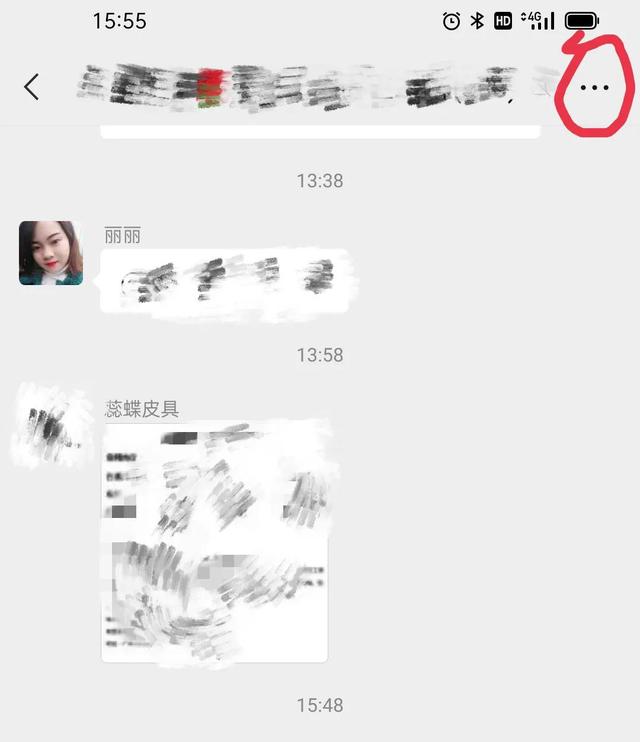640x742 pixels.
Task: Open 丽丽's profile picture
Action: tap(51, 253)
